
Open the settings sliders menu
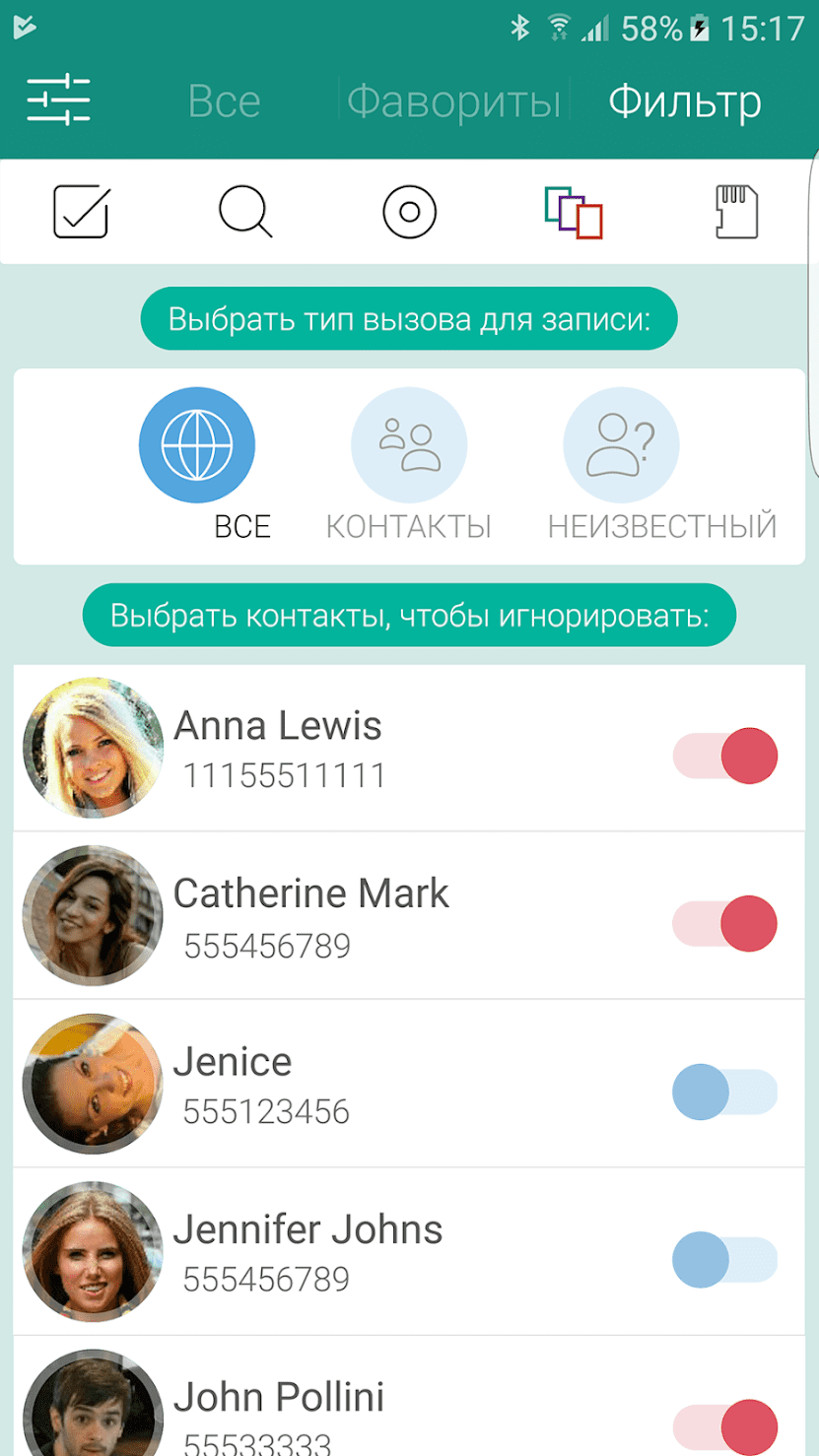pos(58,100)
